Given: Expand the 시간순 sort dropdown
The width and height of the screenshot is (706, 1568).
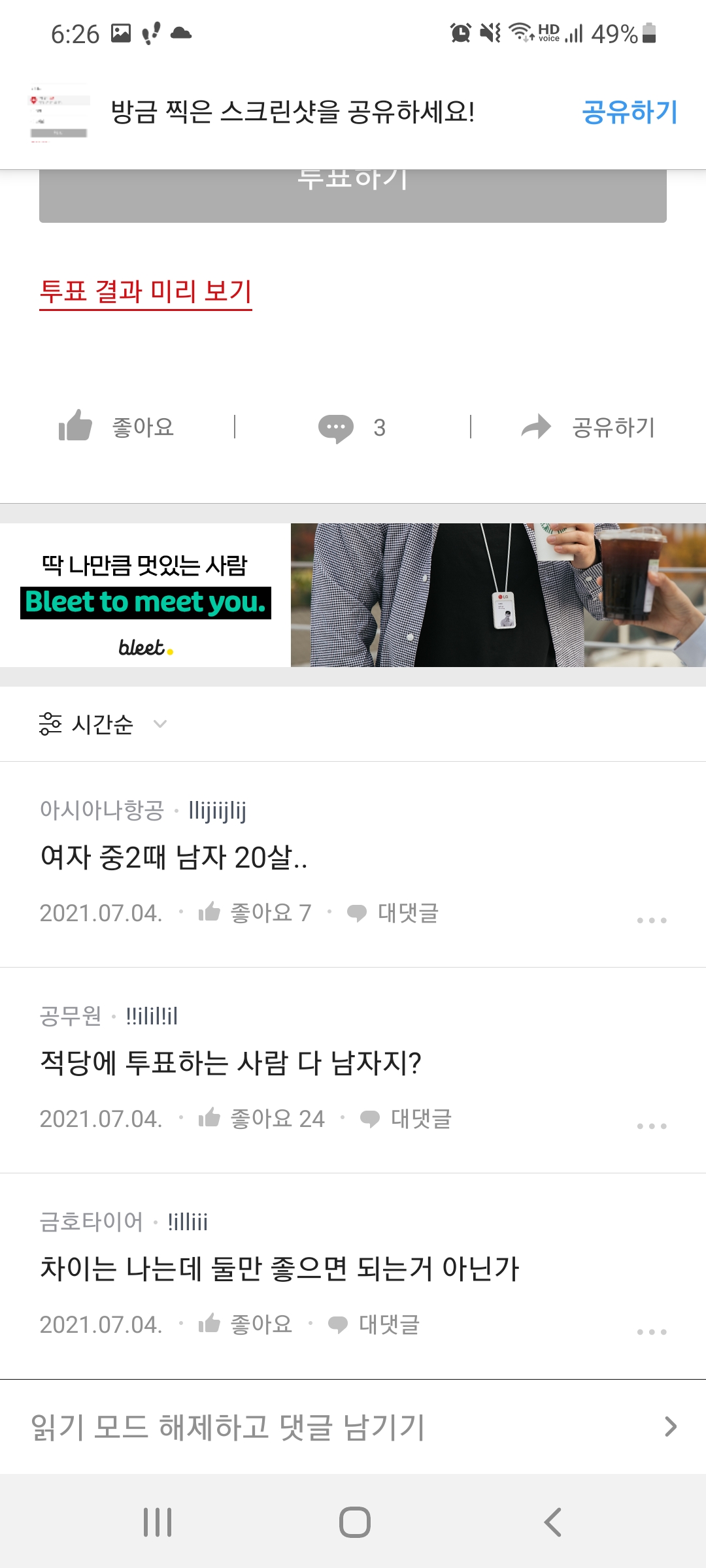Looking at the screenshot, I should point(103,724).
